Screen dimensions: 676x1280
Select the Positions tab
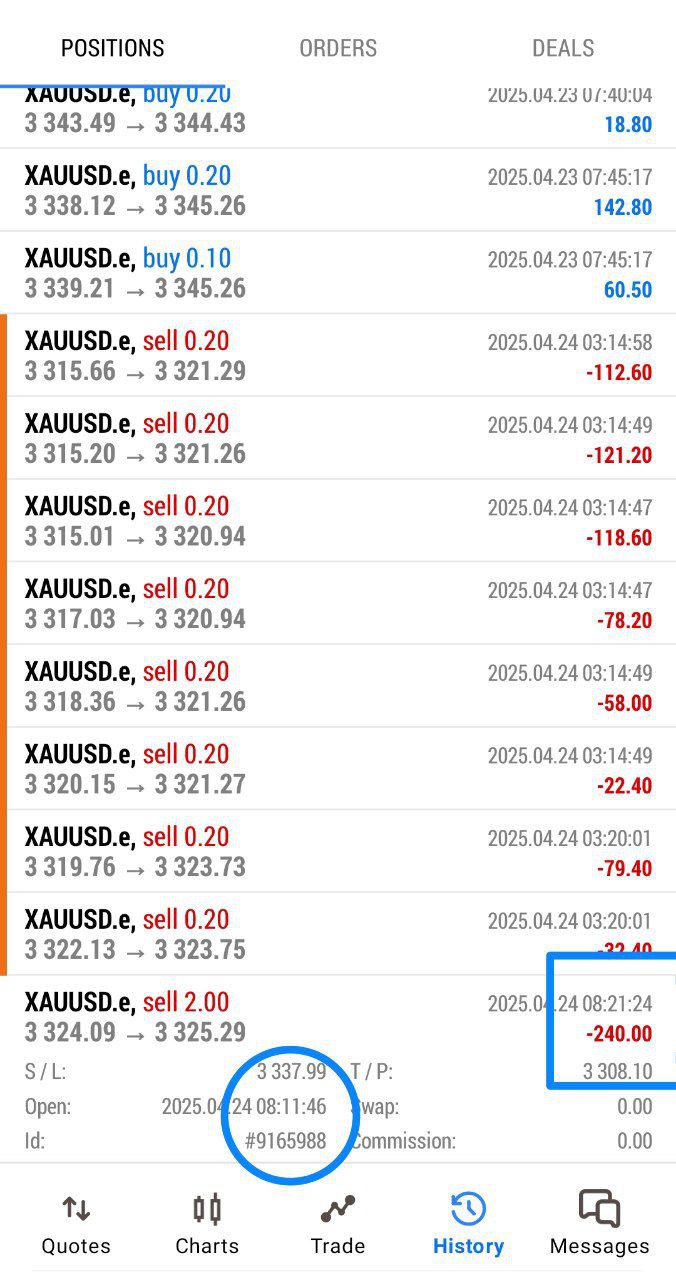click(112, 48)
